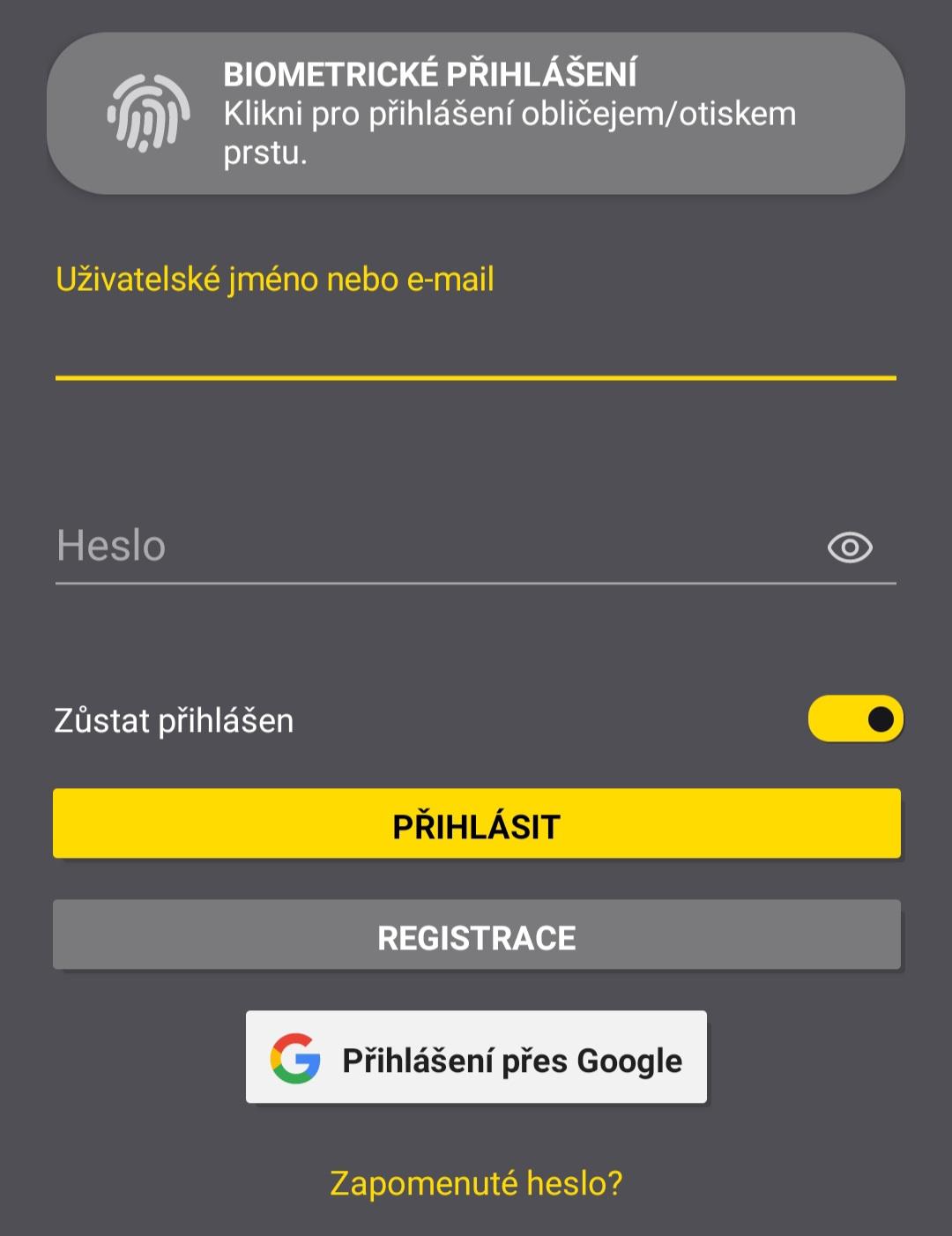Tap the yellow PŘIHLÁSIT button
The width and height of the screenshot is (952, 1236).
476,824
